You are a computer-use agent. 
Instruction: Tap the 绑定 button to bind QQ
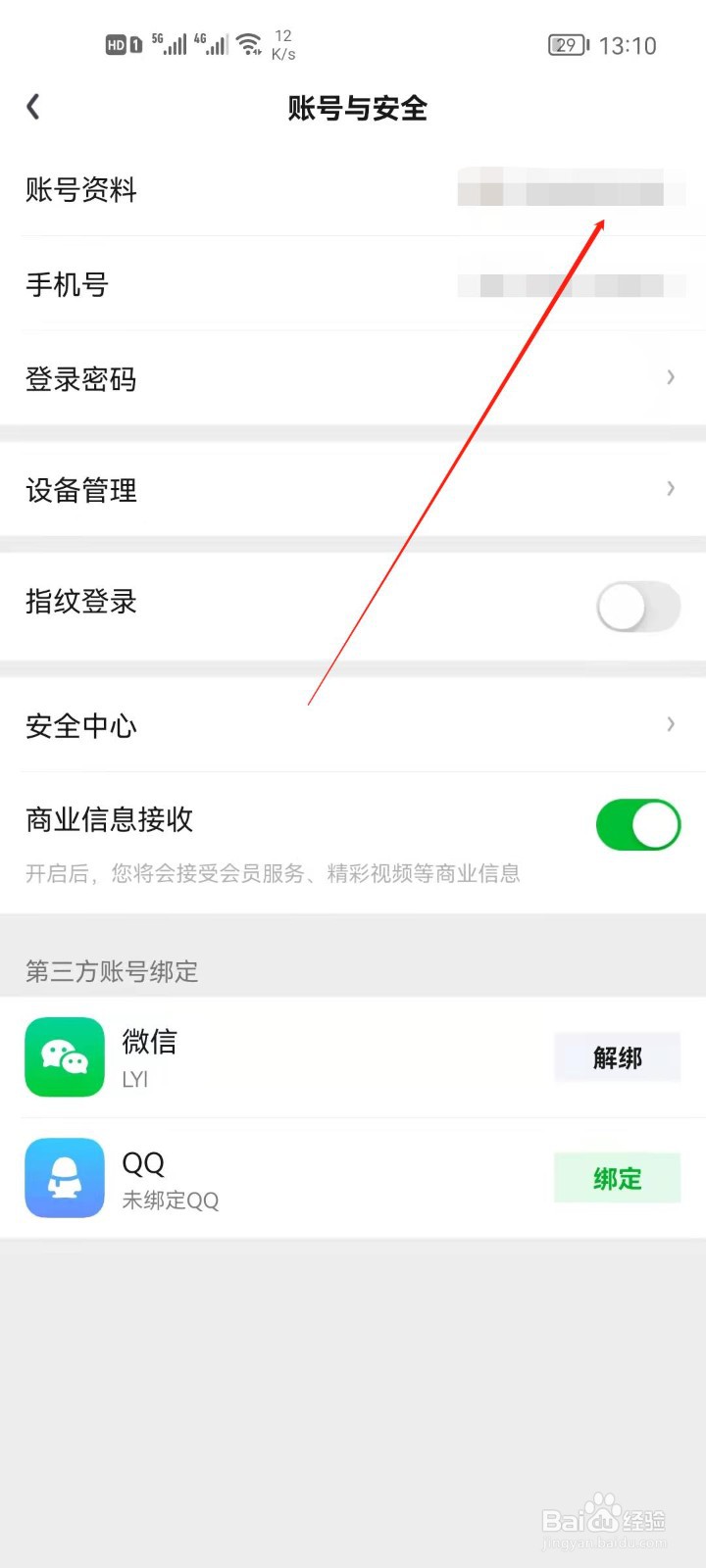(616, 1178)
